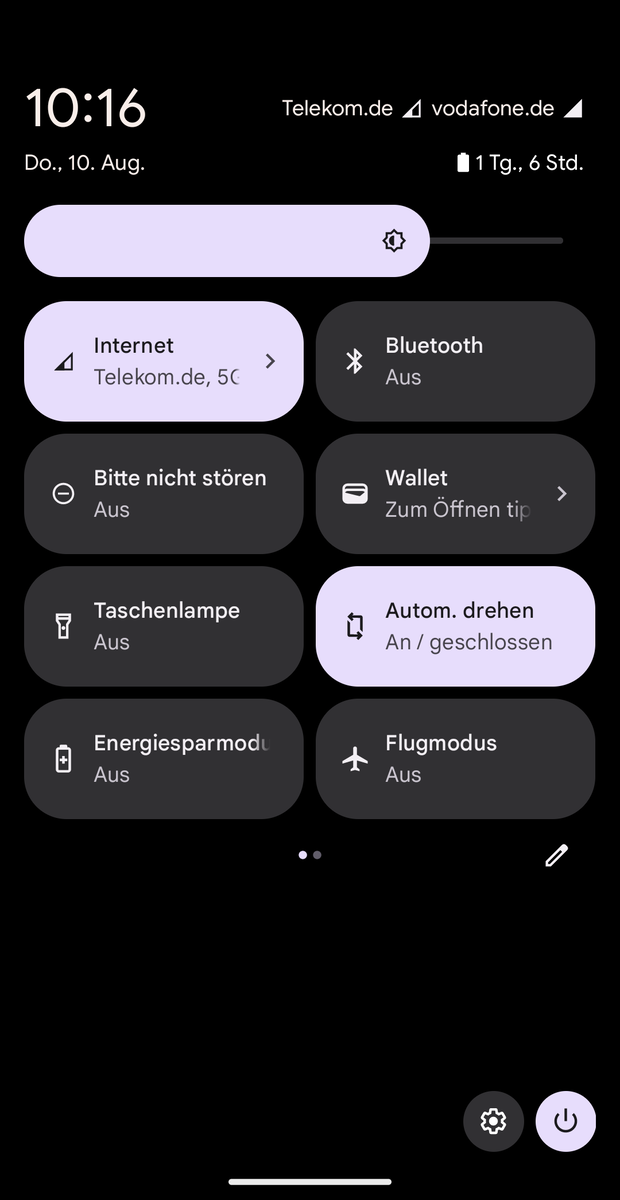Toggle the Autom. drehen tile

pos(455,626)
